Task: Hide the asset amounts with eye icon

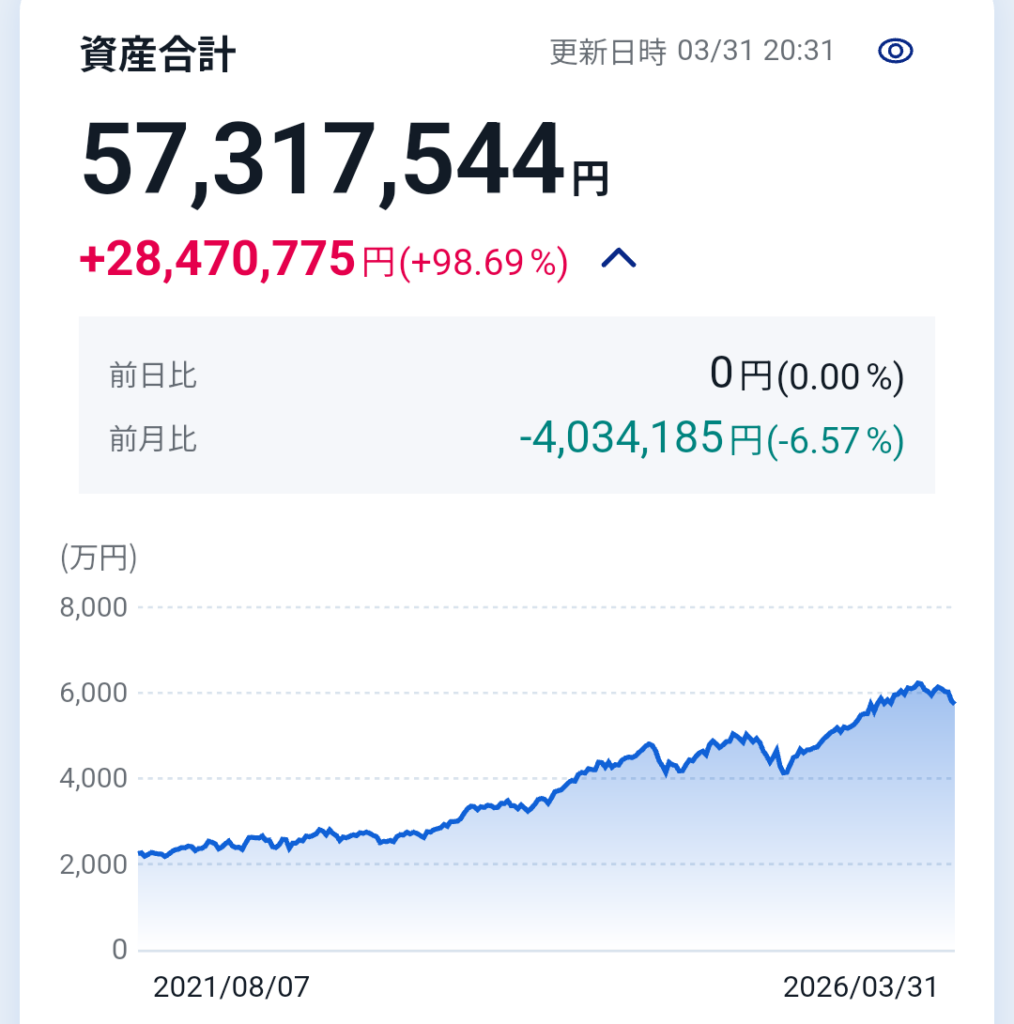Action: (895, 52)
